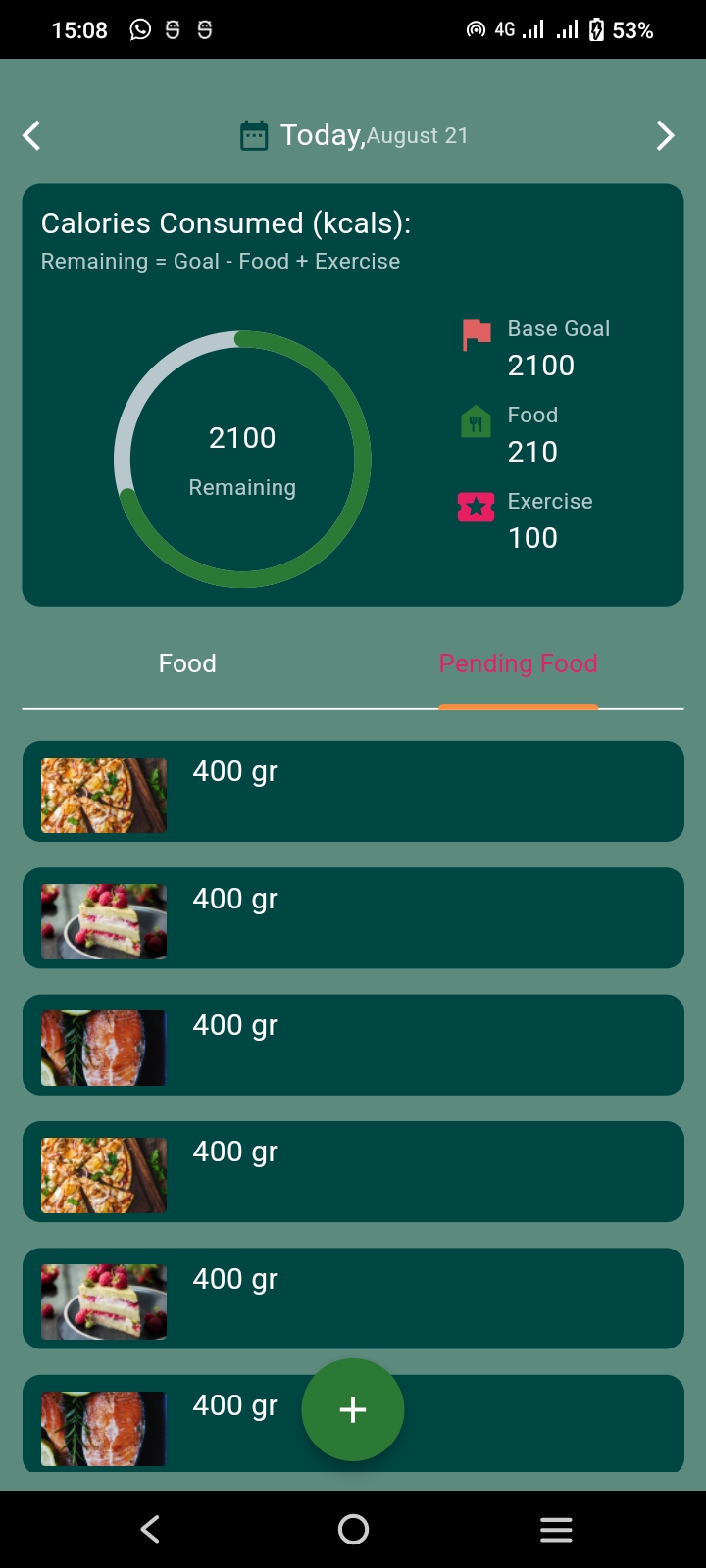Click the pink Exercise star icon
The image size is (706, 1568).
point(476,507)
